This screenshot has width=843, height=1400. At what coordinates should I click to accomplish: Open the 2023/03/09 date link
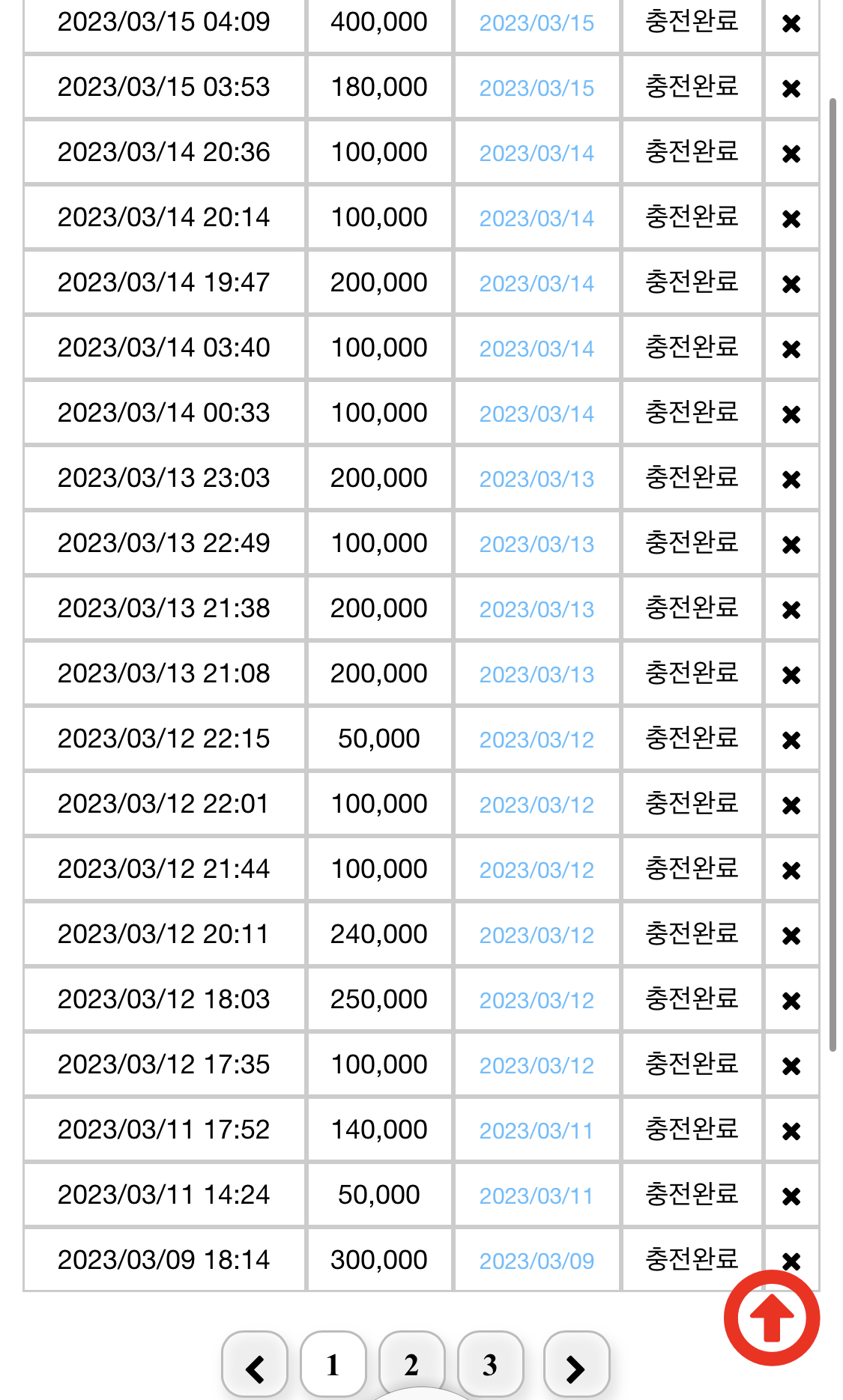coord(537,1261)
